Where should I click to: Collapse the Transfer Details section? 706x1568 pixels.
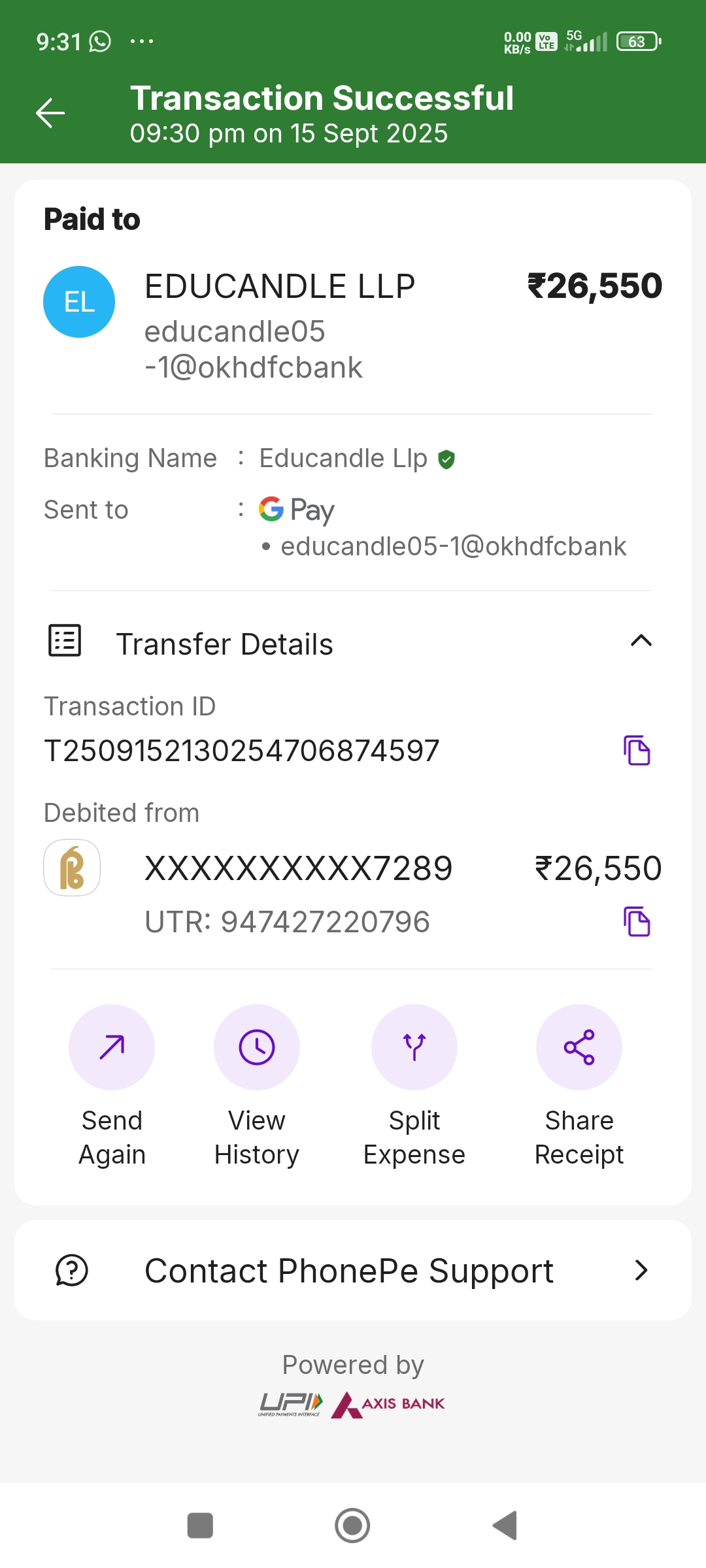[641, 642]
